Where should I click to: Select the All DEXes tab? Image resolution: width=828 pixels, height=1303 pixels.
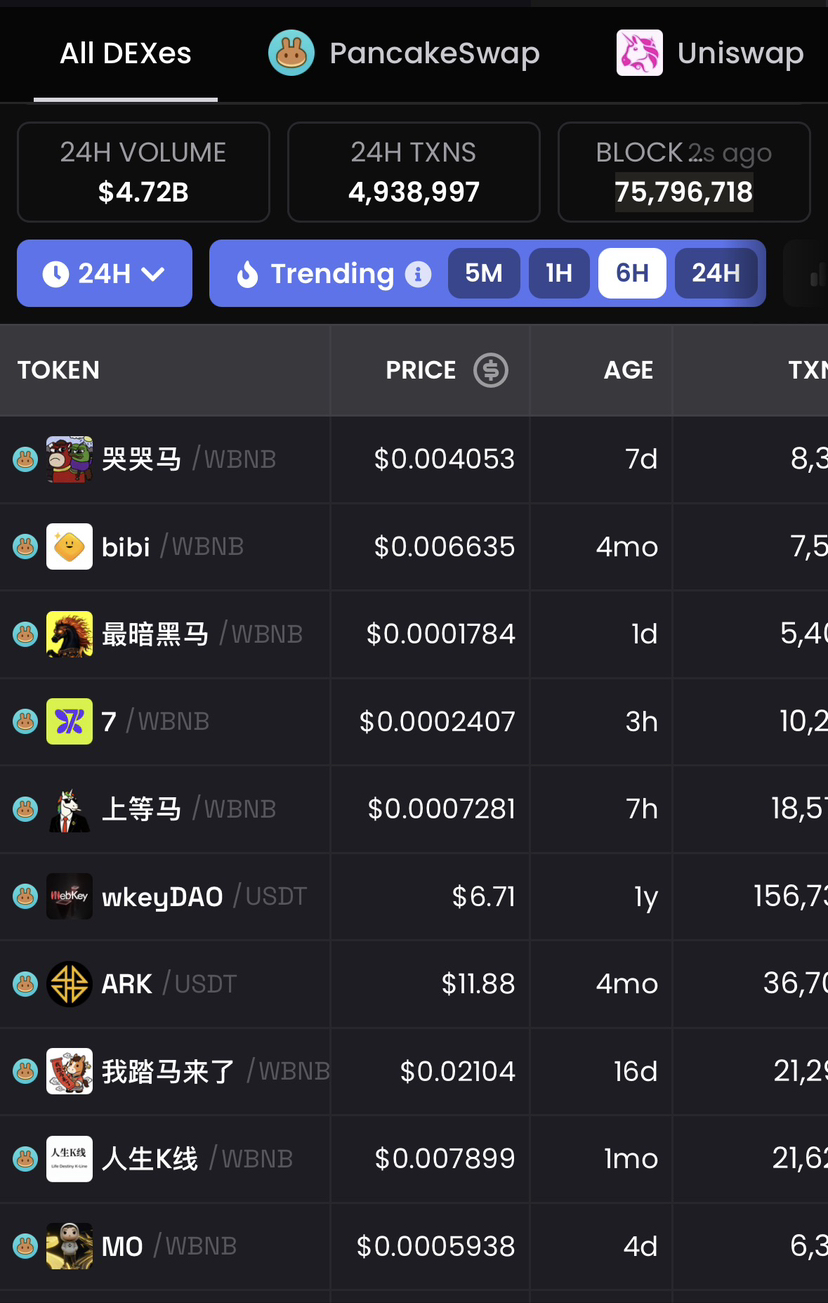[x=126, y=53]
